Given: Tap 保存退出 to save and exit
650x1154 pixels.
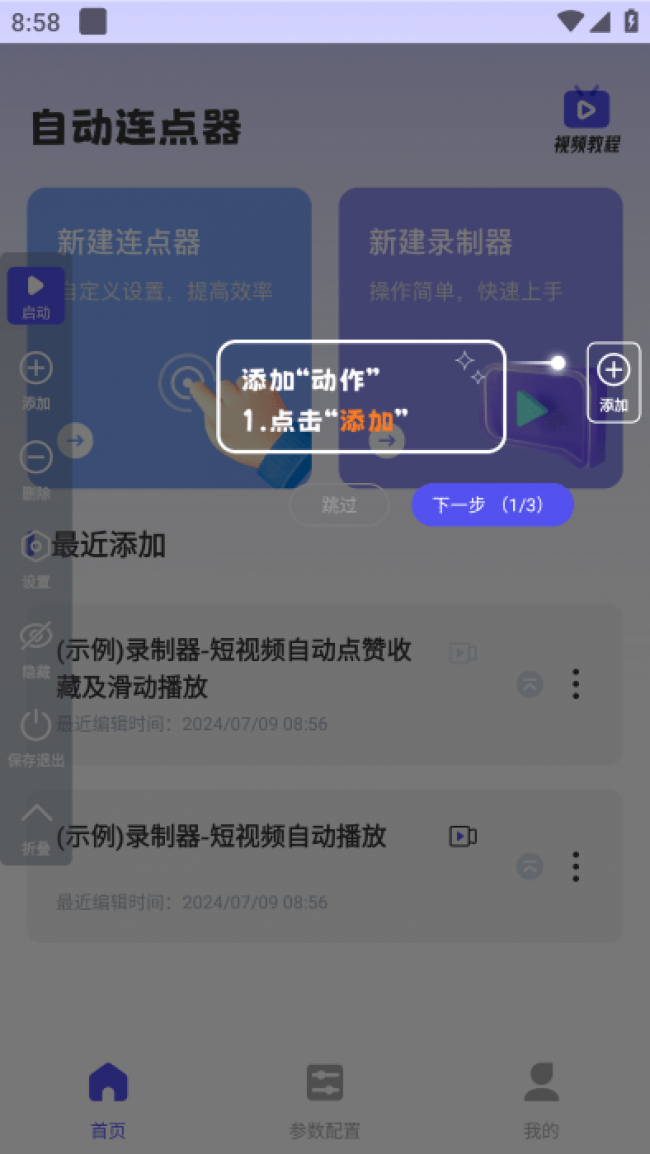Looking at the screenshot, I should tap(36, 736).
